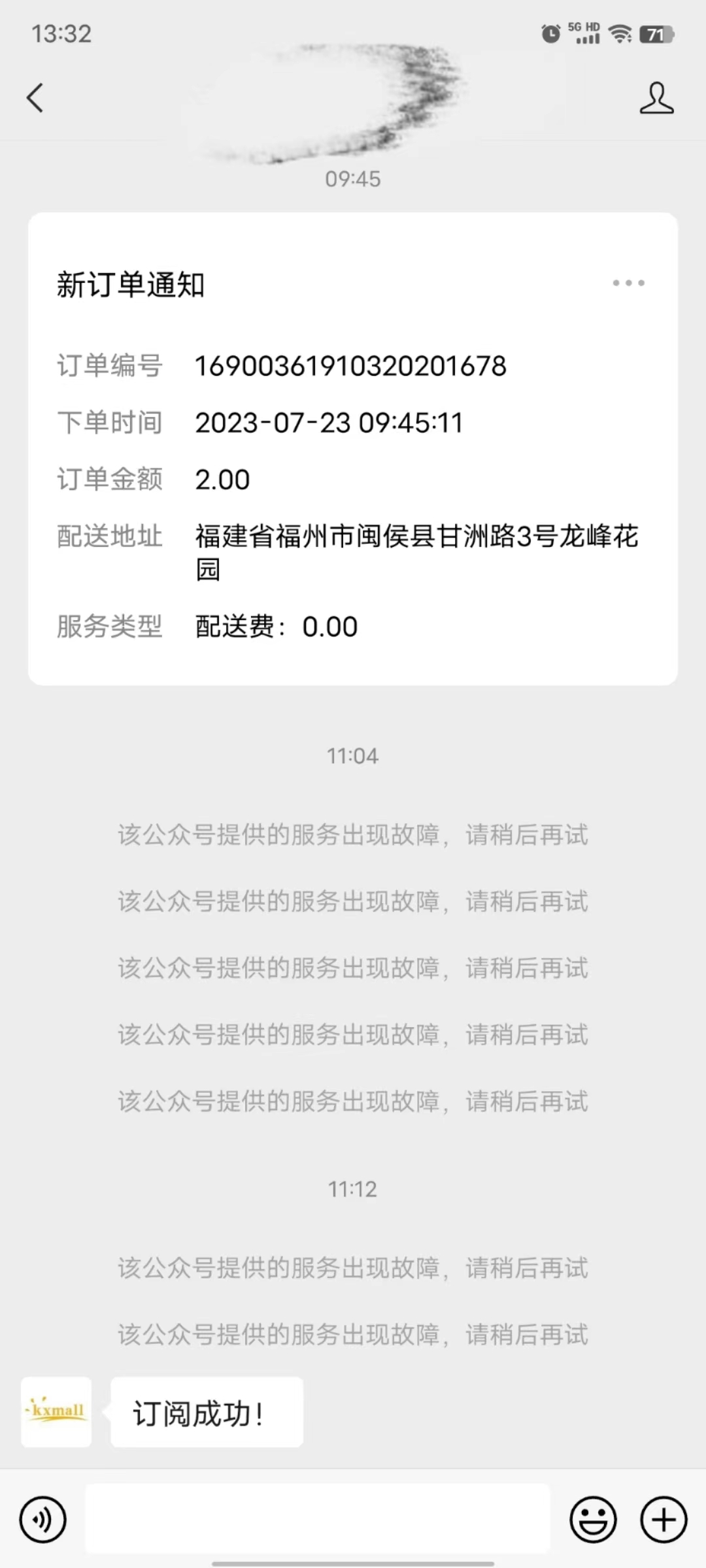
Task: Tap the voice message microphone icon
Action: tap(42, 1519)
